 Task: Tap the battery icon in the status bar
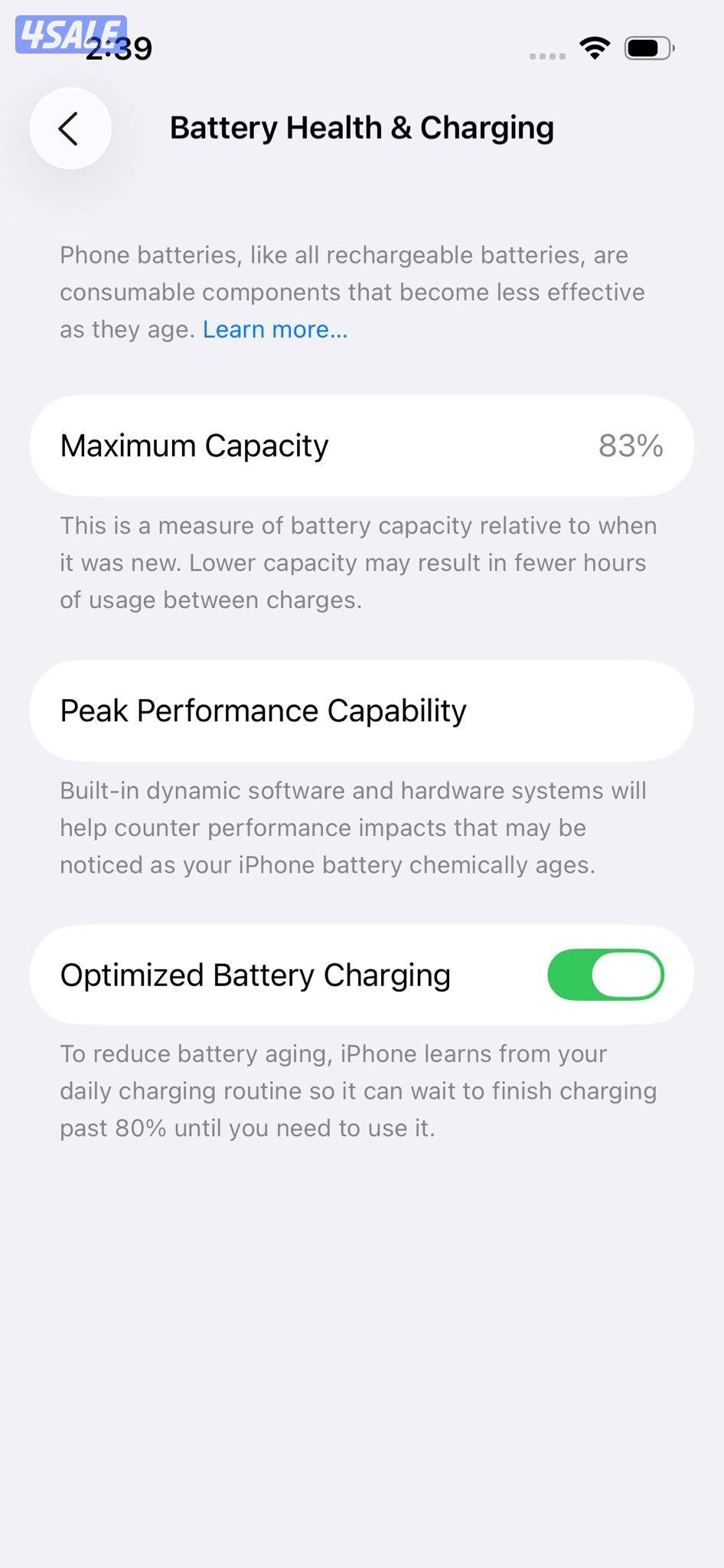click(647, 47)
